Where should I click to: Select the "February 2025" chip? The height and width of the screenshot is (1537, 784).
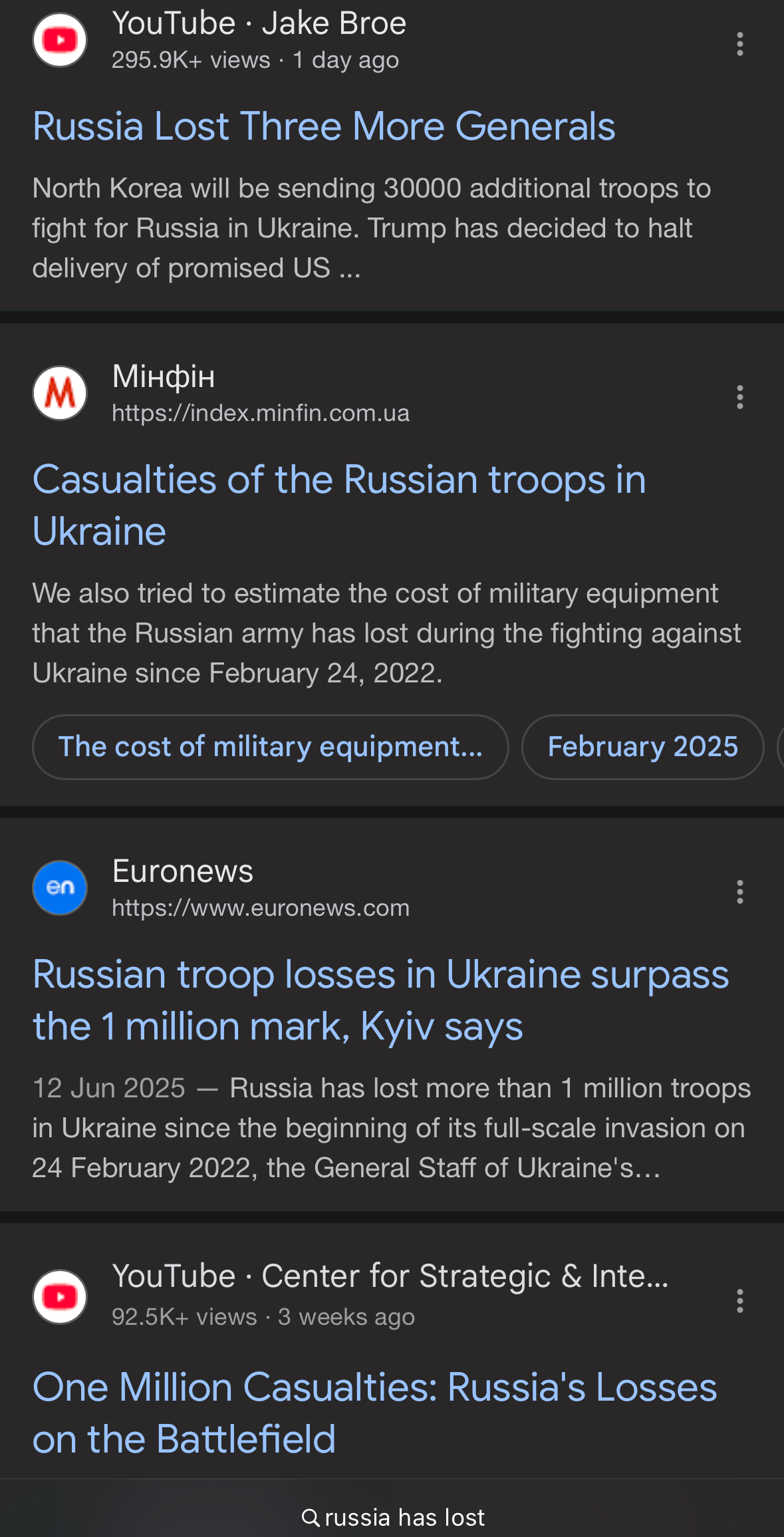click(x=643, y=747)
